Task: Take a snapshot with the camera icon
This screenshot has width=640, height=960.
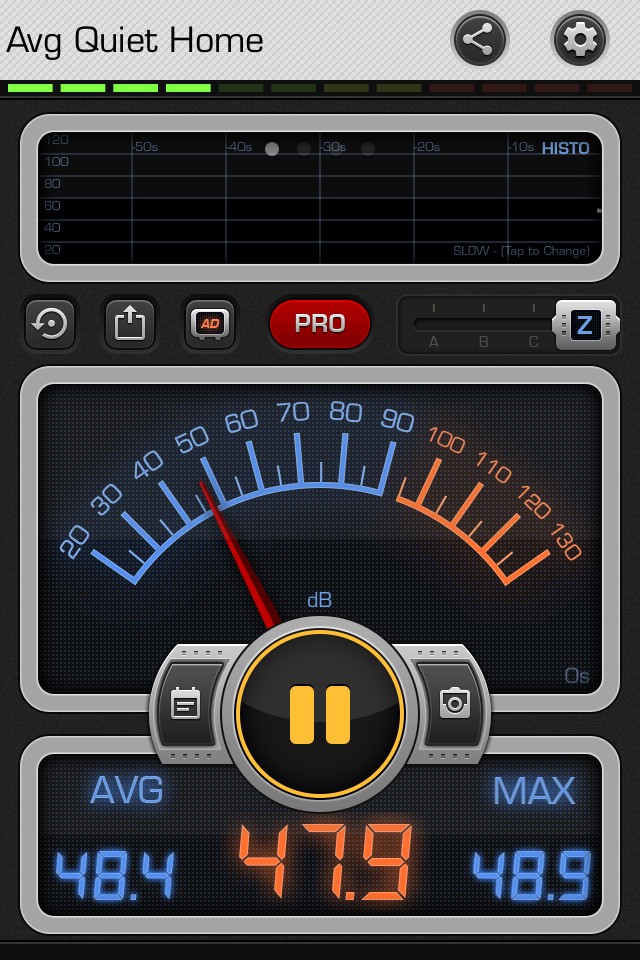Action: (x=455, y=704)
